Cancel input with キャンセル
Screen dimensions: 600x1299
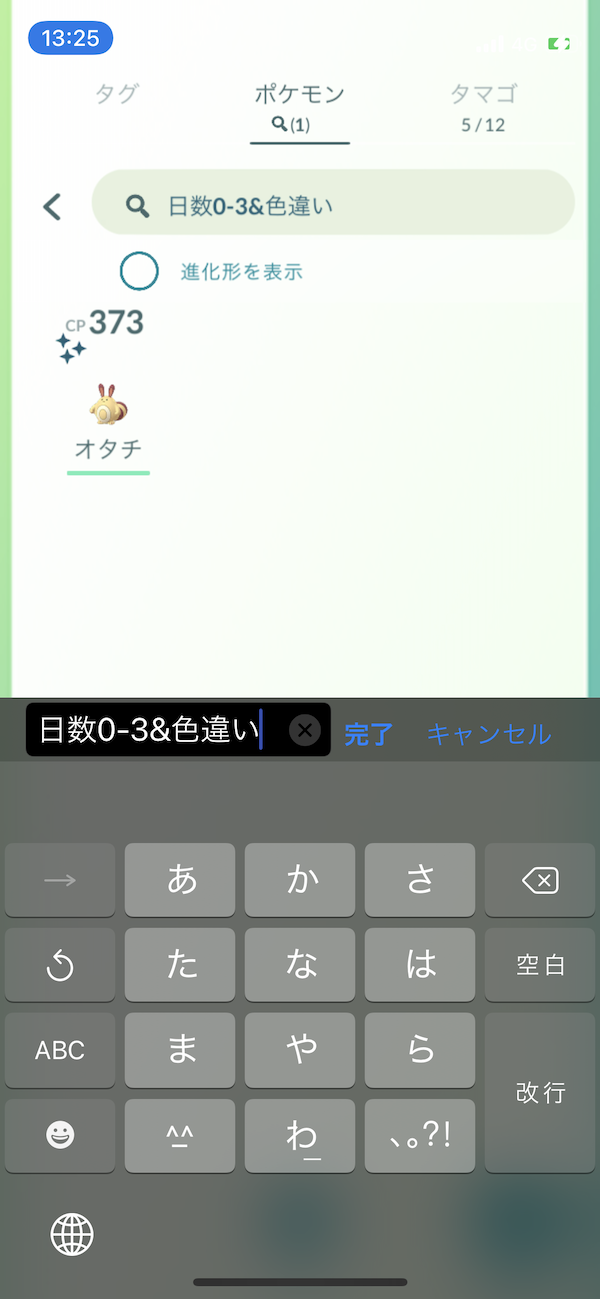(x=489, y=734)
